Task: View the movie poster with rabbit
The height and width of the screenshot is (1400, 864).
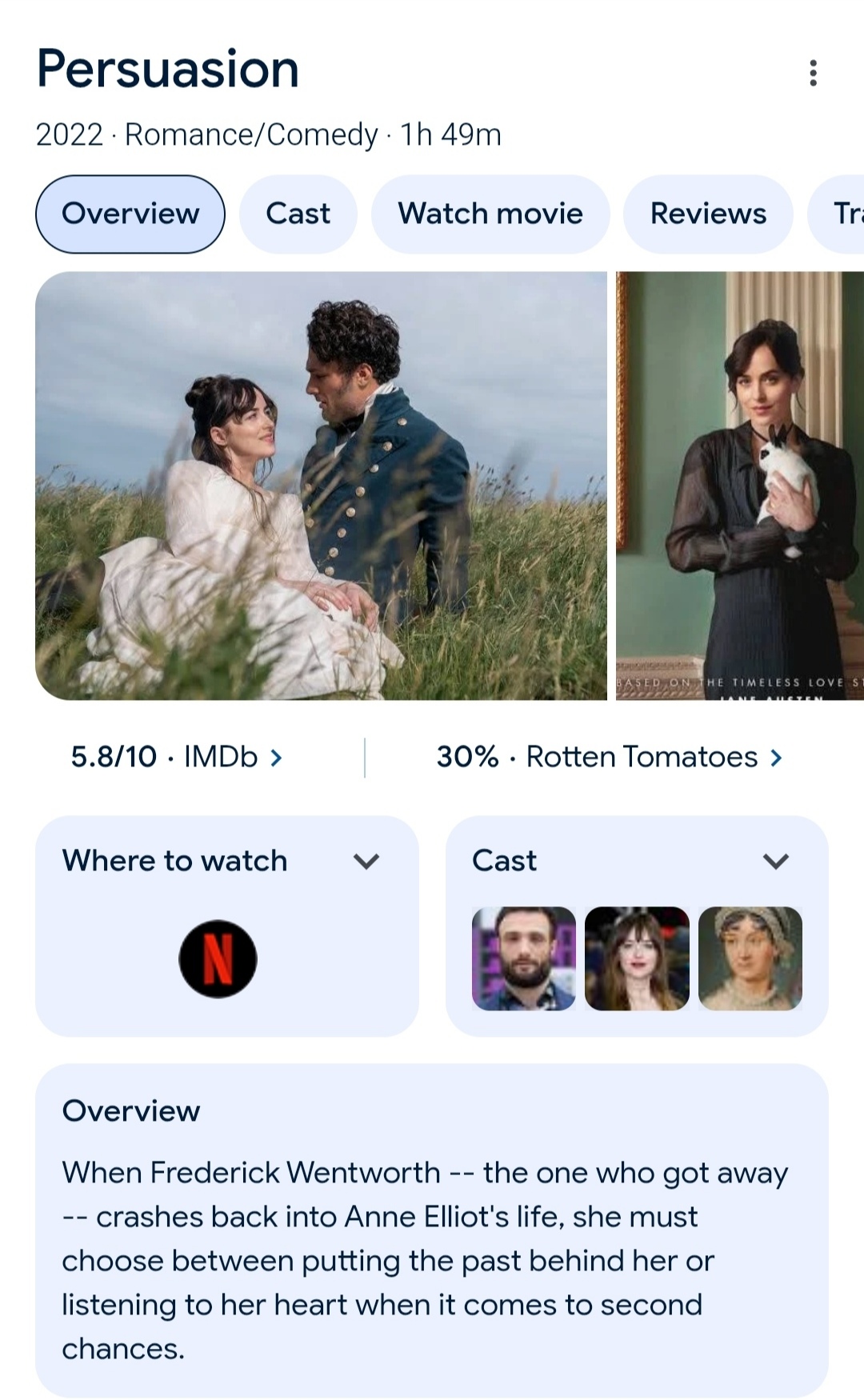Action: [740, 486]
